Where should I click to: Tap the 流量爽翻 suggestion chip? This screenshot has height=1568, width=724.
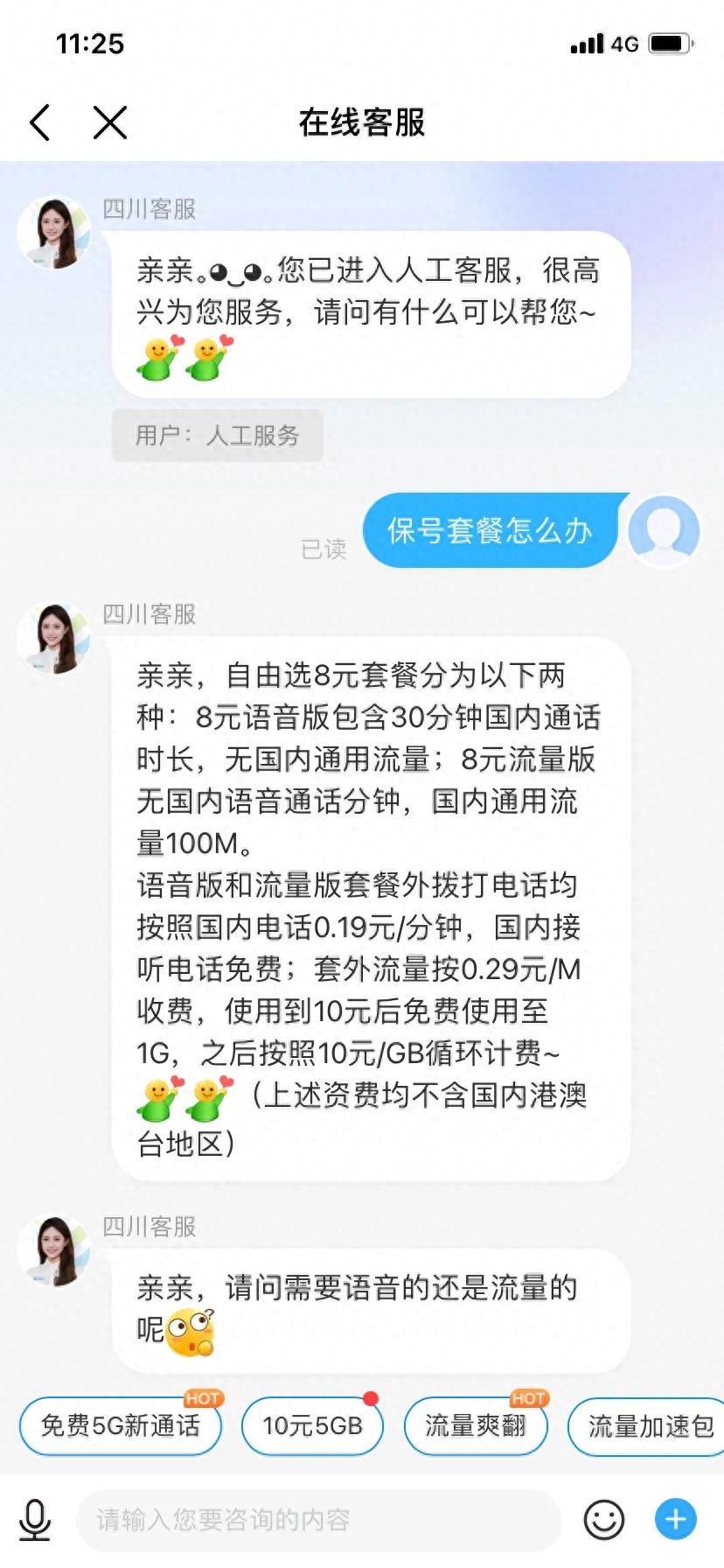[476, 1426]
